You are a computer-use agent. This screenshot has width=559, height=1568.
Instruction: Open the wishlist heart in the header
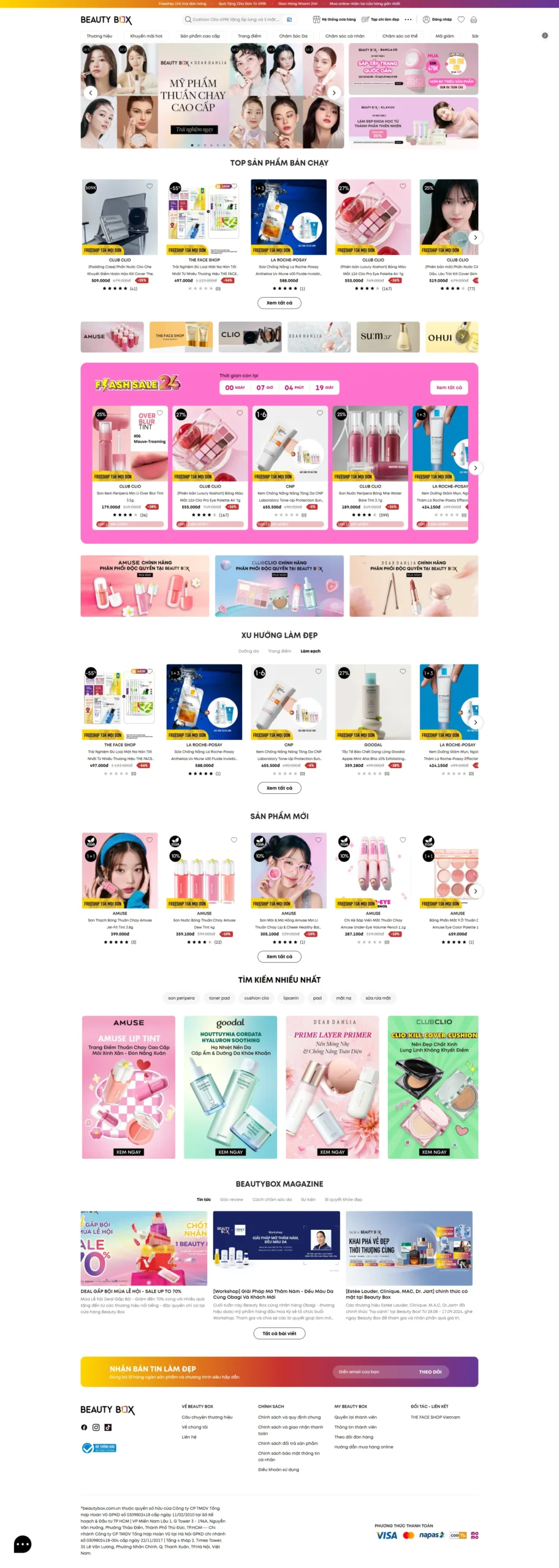click(461, 20)
